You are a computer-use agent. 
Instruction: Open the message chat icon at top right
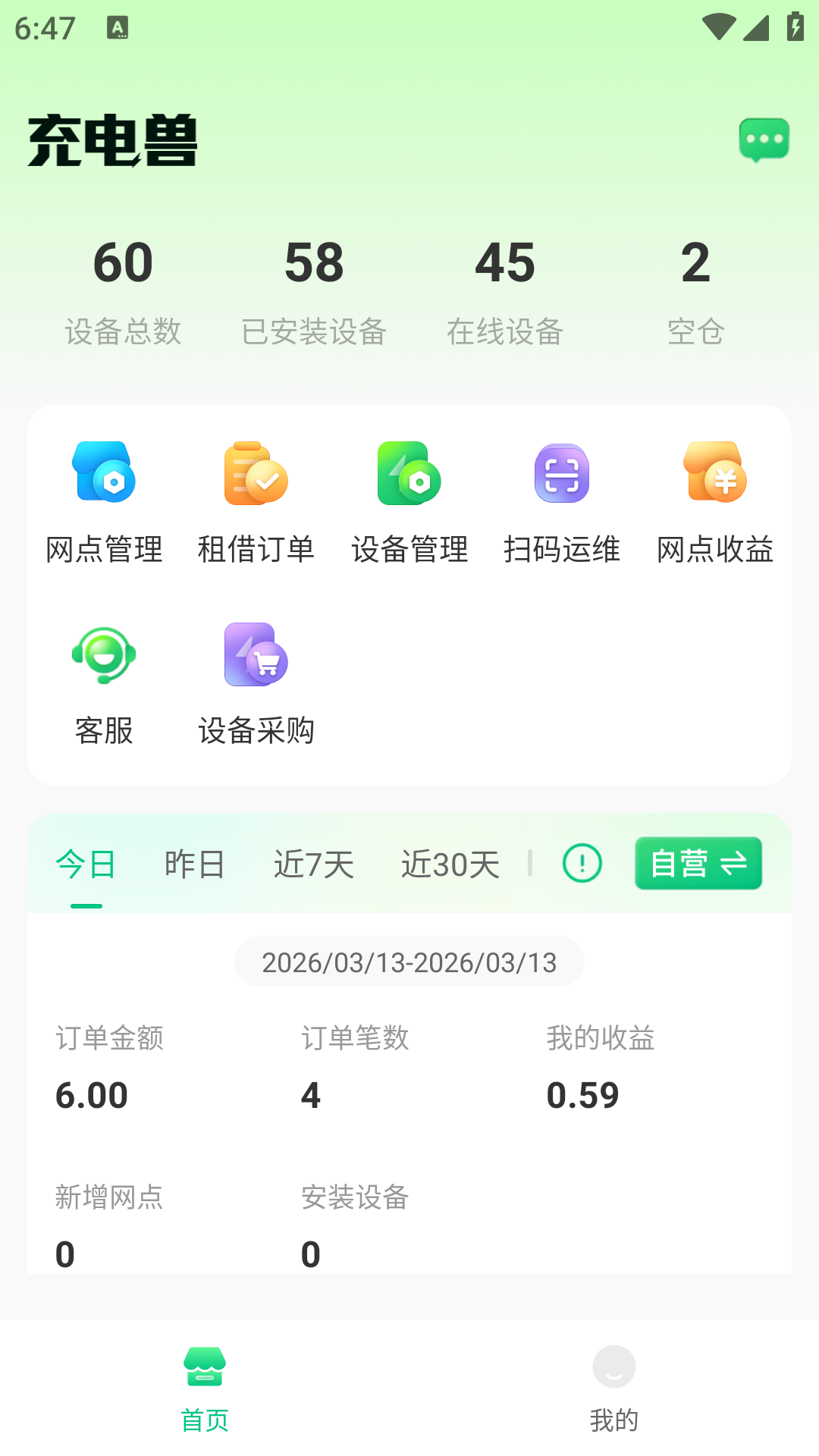click(764, 139)
